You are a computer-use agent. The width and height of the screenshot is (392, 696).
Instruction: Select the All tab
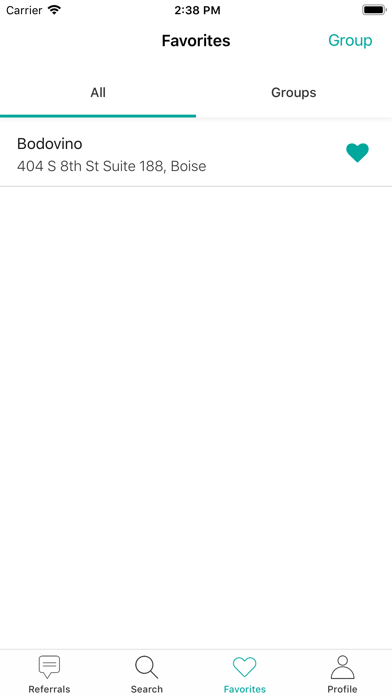(98, 93)
